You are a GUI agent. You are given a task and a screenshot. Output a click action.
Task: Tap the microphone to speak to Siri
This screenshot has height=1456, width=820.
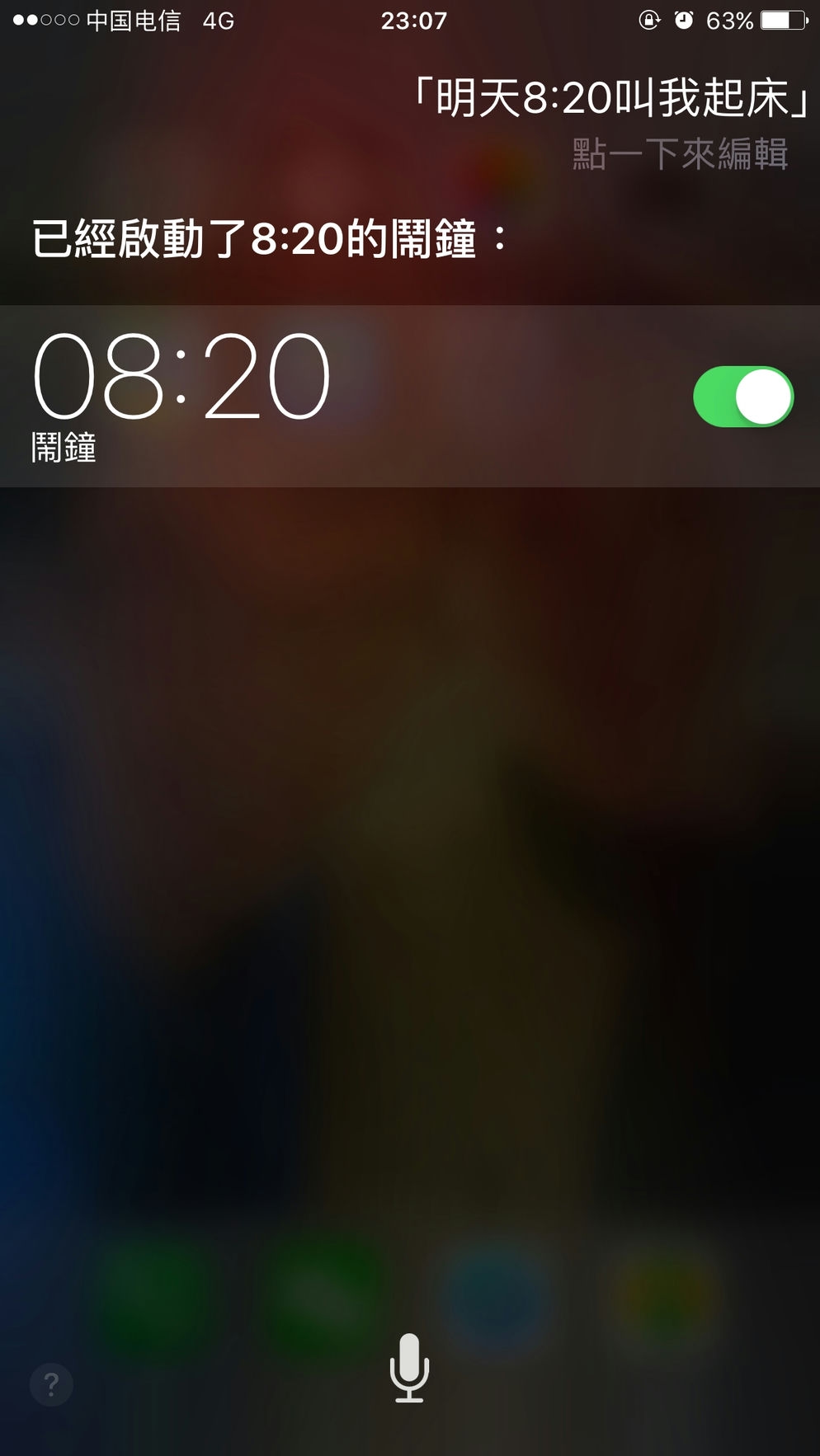(409, 1368)
